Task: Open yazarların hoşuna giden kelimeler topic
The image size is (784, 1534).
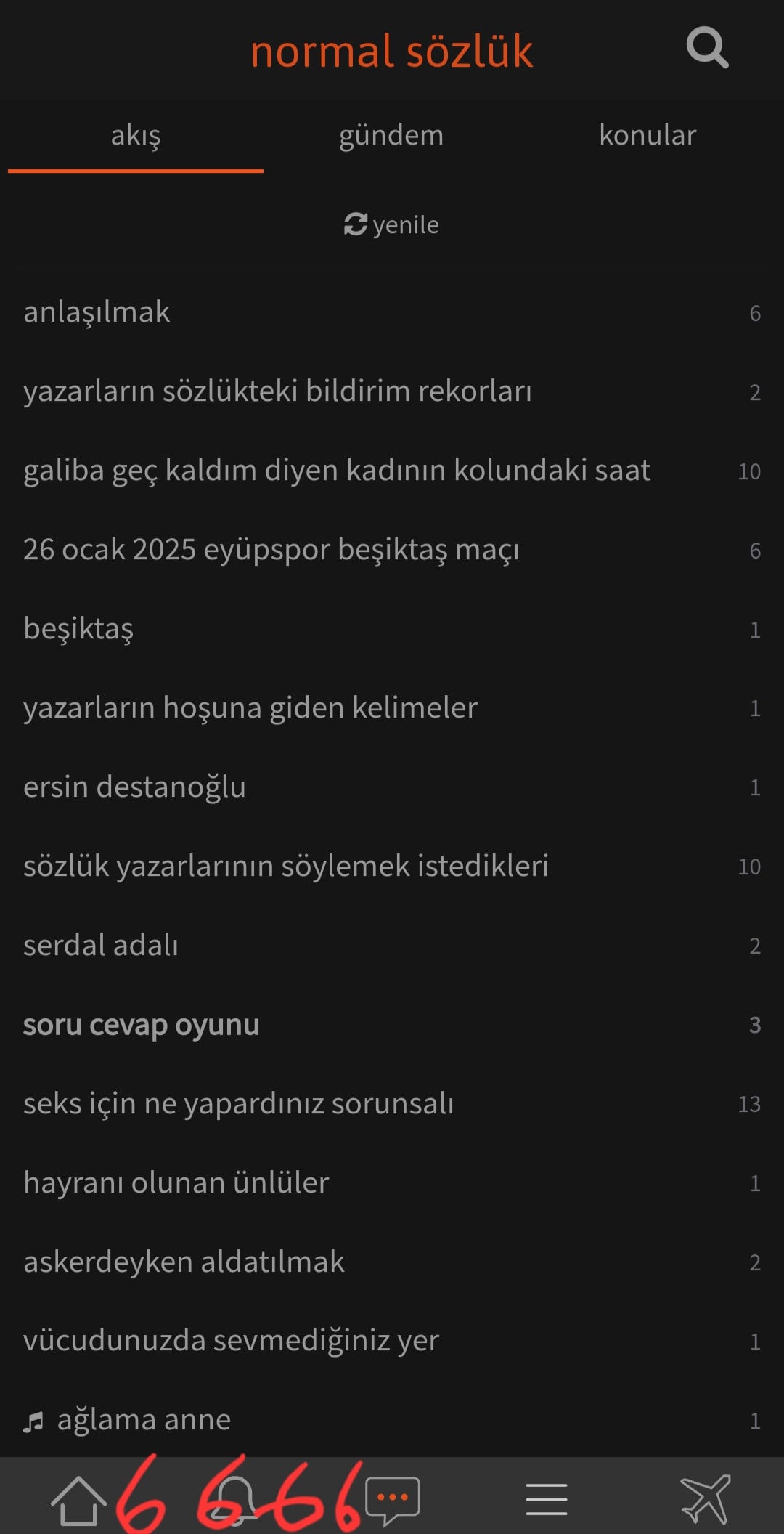Action: (x=250, y=708)
